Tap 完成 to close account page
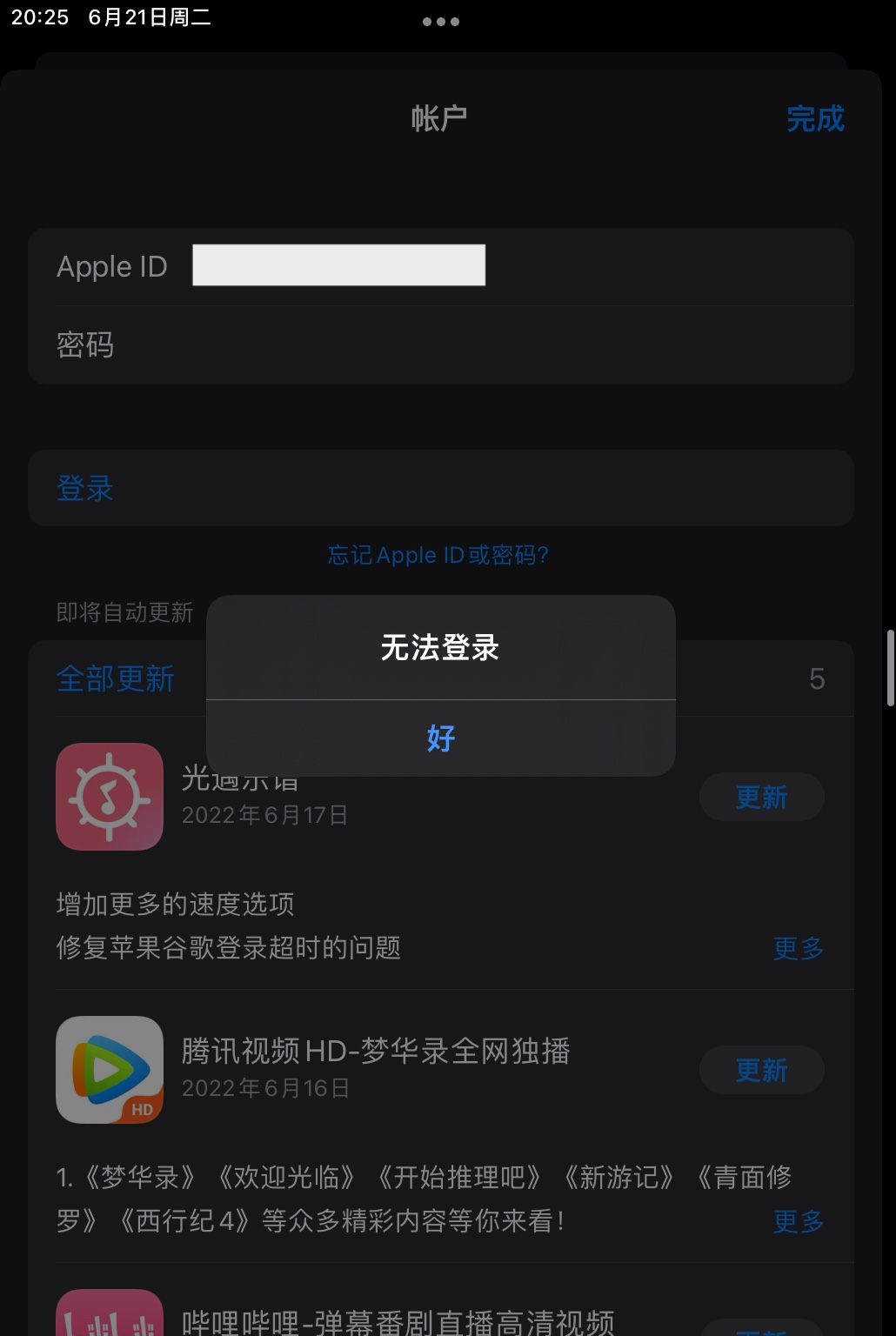 pyautogui.click(x=815, y=119)
